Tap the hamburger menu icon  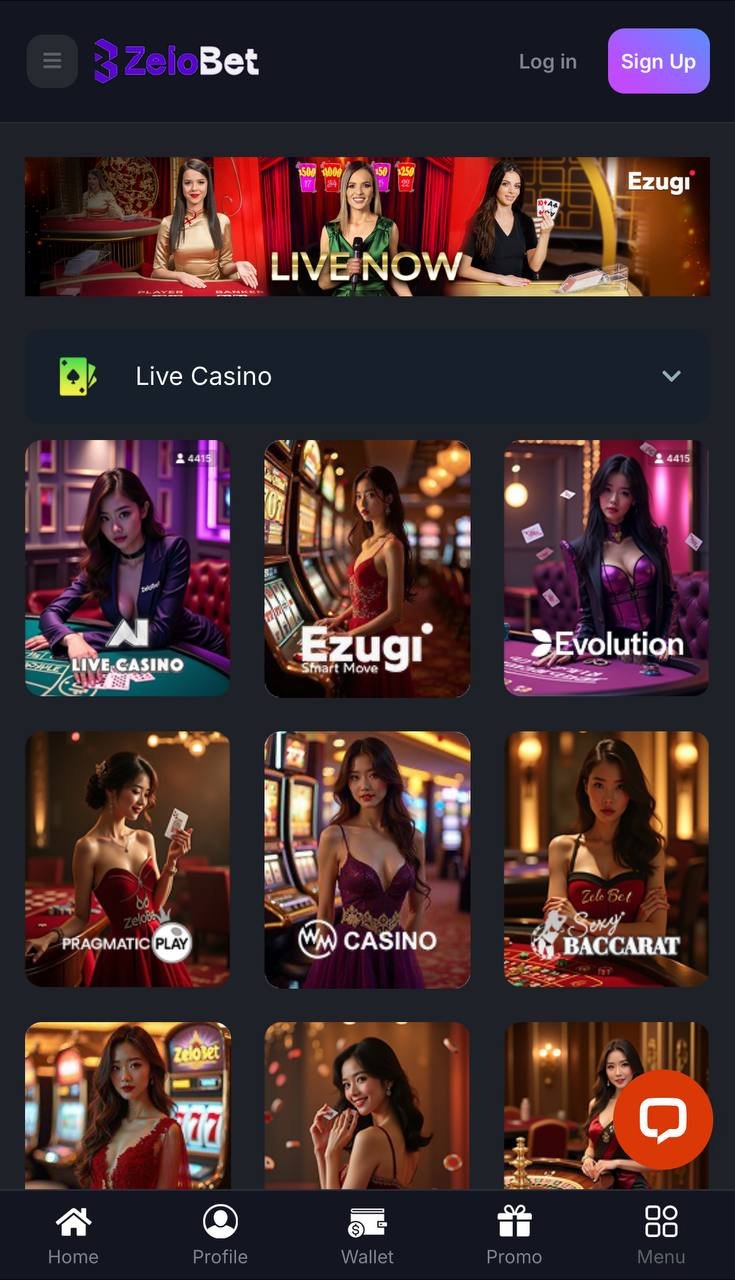tap(52, 61)
